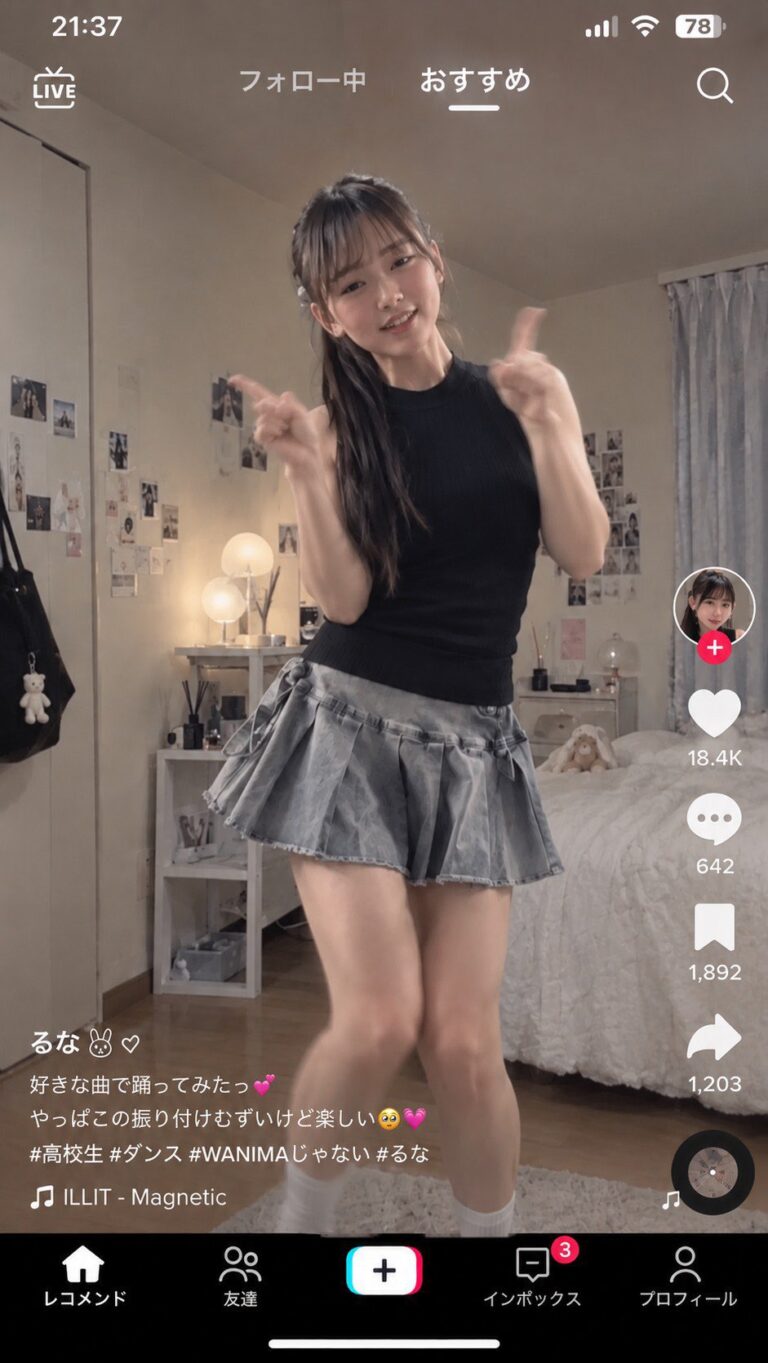Follow るな via the plus badge
Image resolution: width=768 pixels, height=1363 pixels.
714,647
